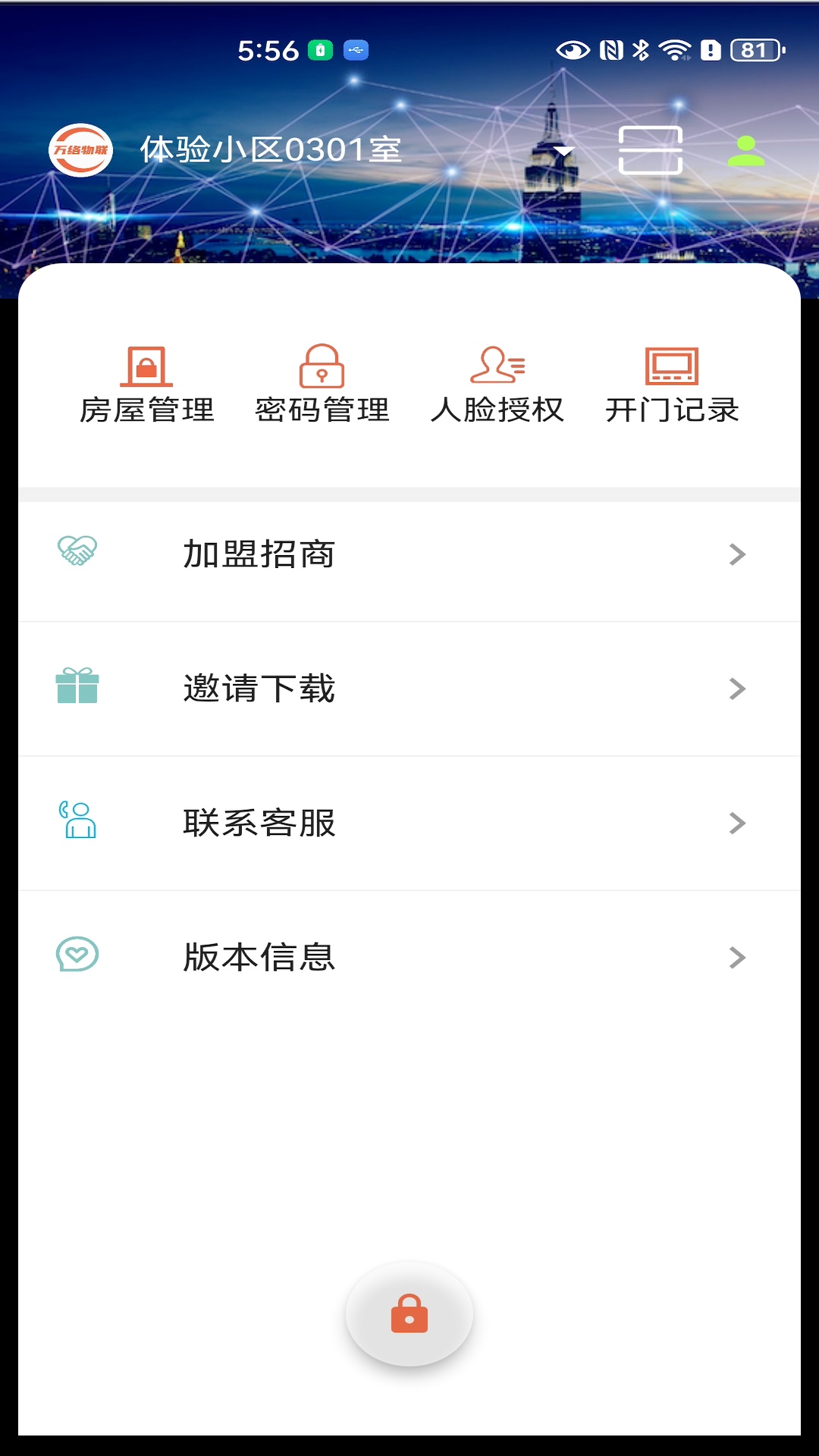Go to 密码管理 password management
The width and height of the screenshot is (819, 1456).
pyautogui.click(x=322, y=384)
